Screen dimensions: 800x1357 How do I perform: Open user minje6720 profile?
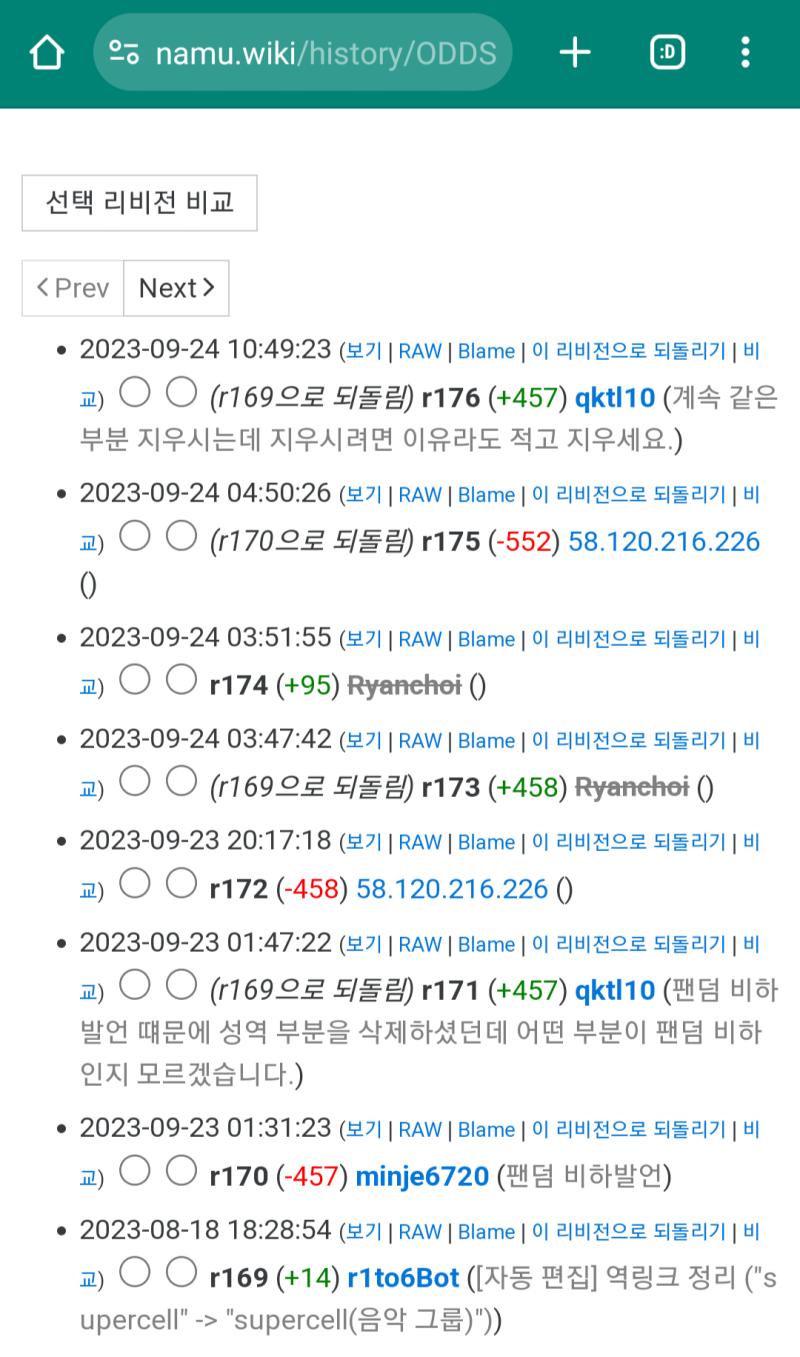[422, 1177]
